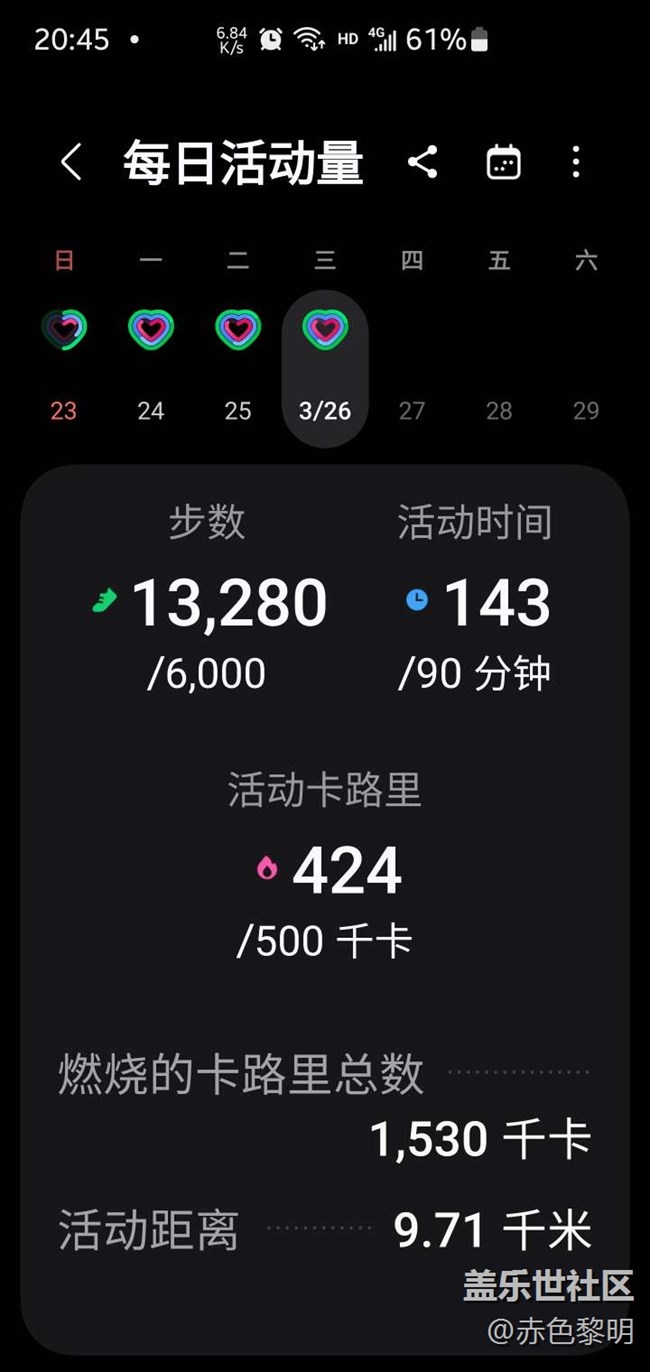Share the daily activity summary
The image size is (650, 1372).
pos(422,162)
